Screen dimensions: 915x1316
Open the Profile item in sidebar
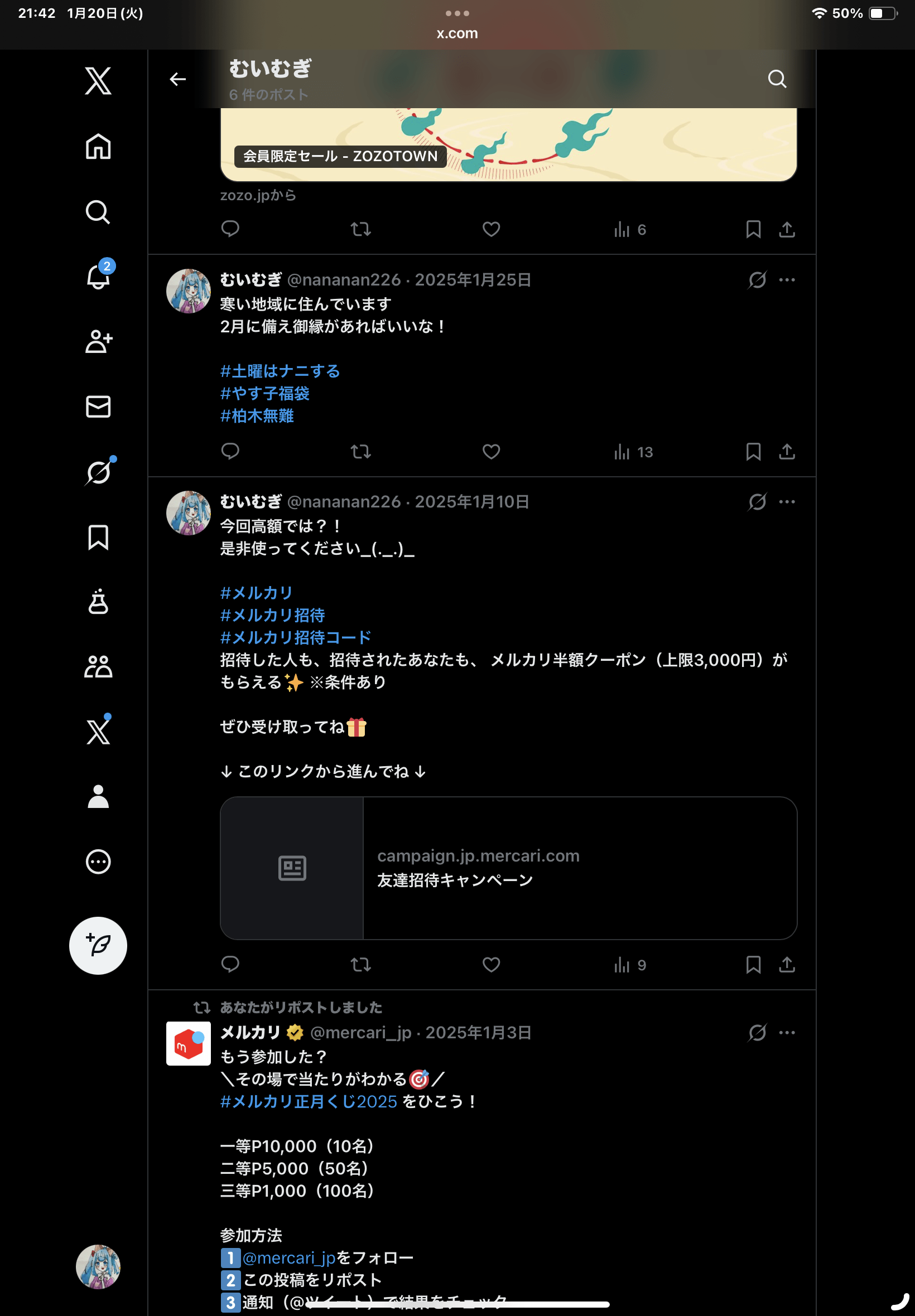[x=98, y=796]
